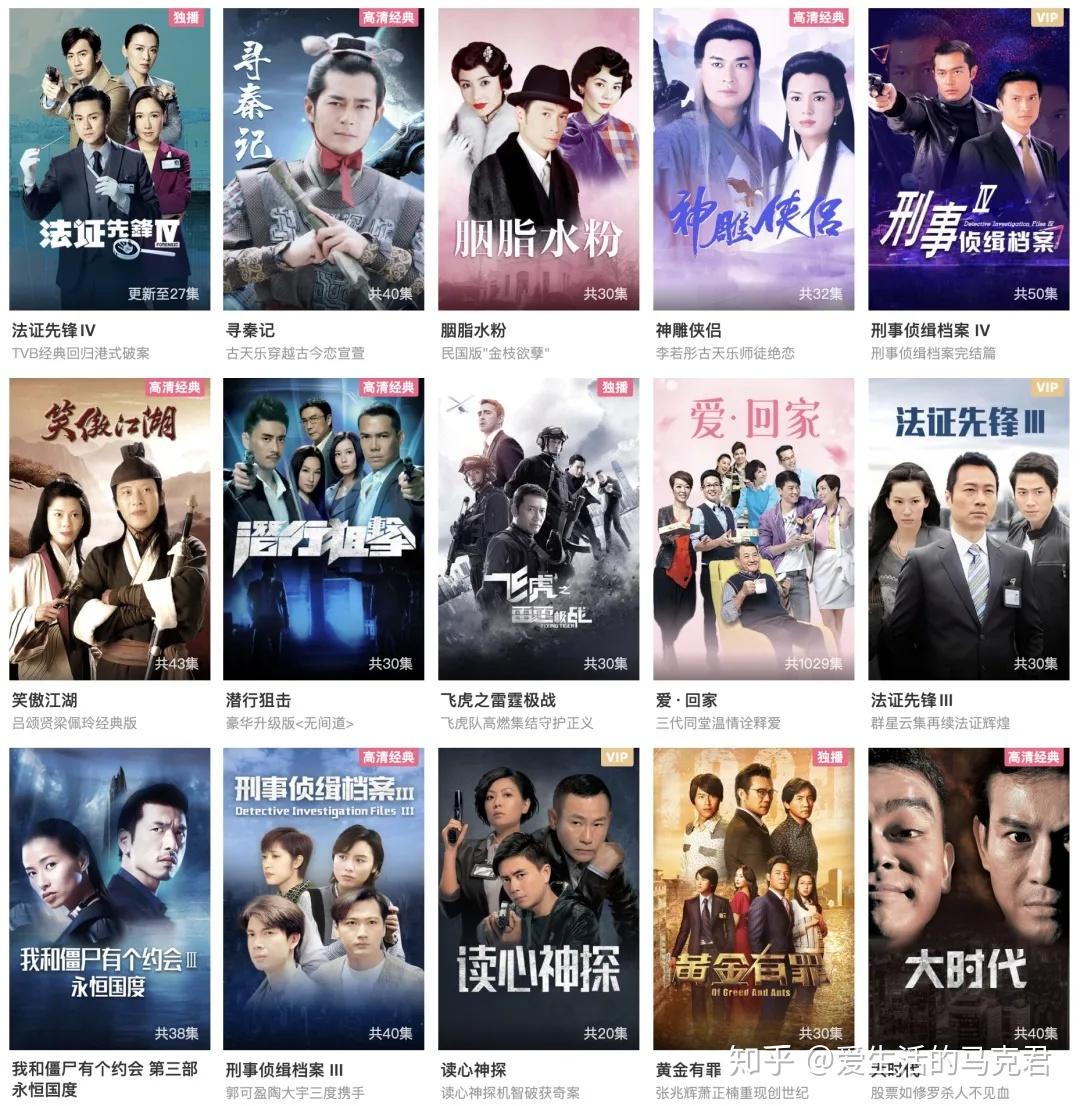Select the 飞虎之雷霆极战 tile

click(538, 529)
